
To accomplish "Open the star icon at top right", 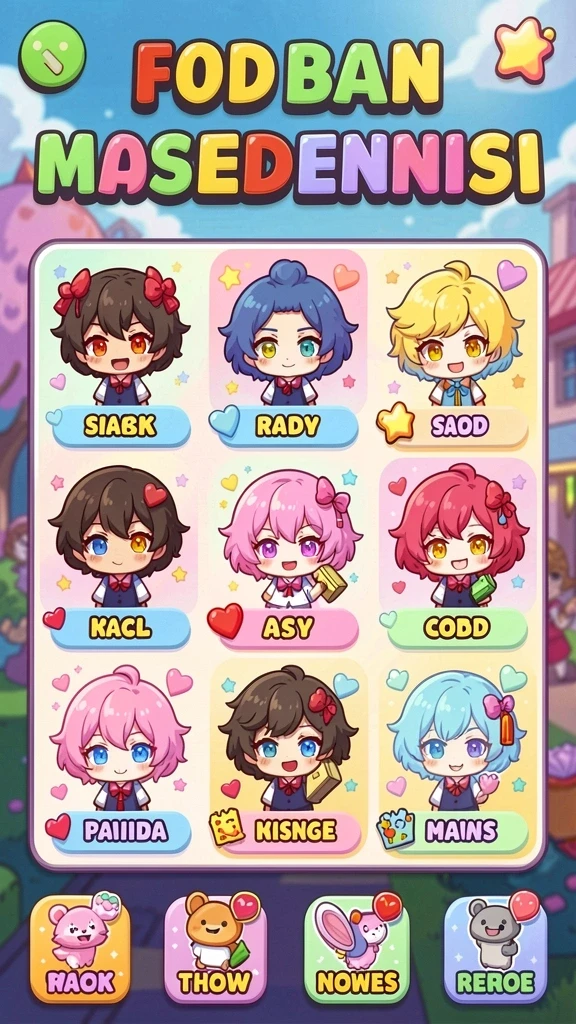I will pos(524,49).
